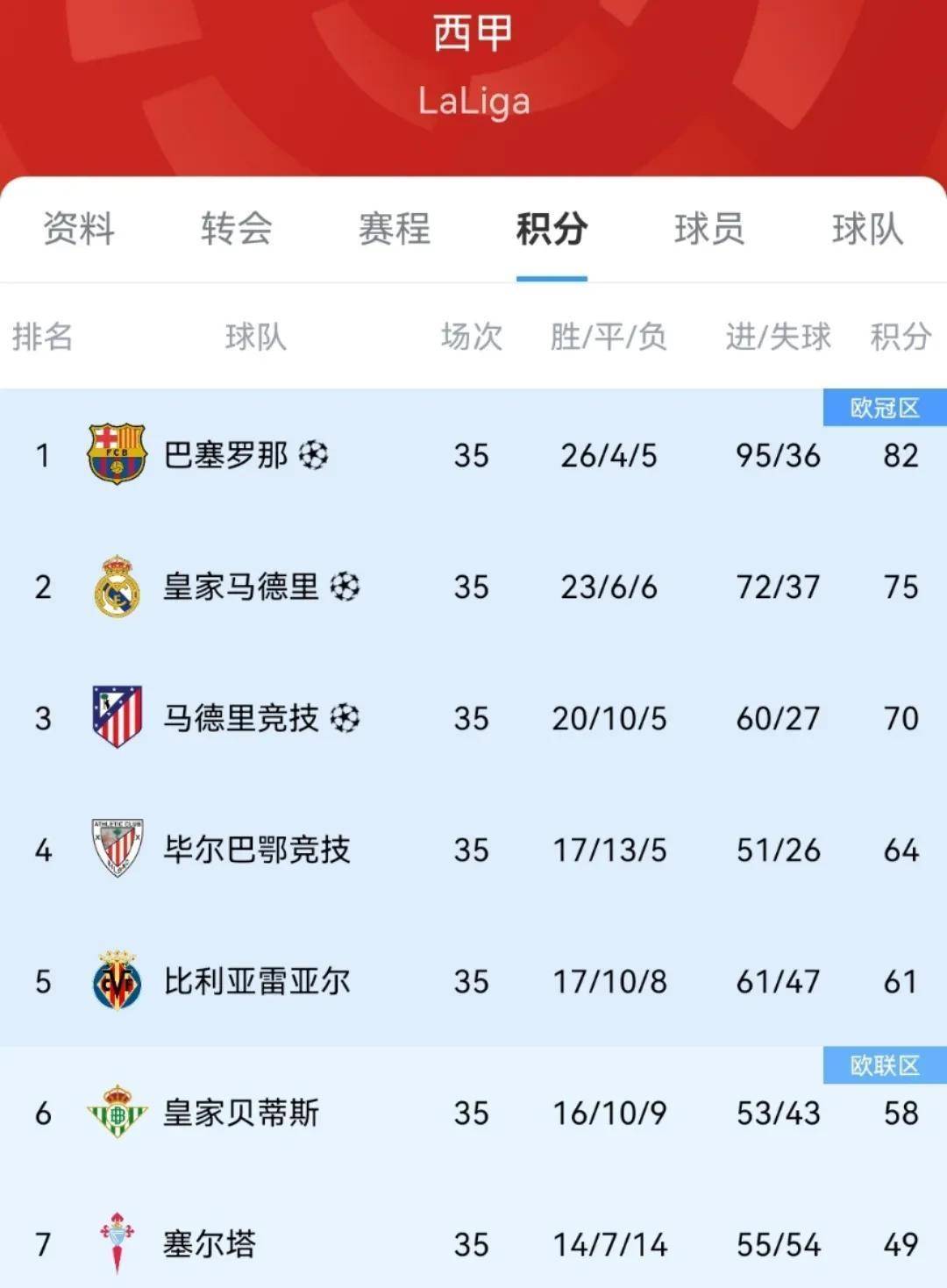
Task: Select the Barcelona club crest icon
Action: click(117, 454)
